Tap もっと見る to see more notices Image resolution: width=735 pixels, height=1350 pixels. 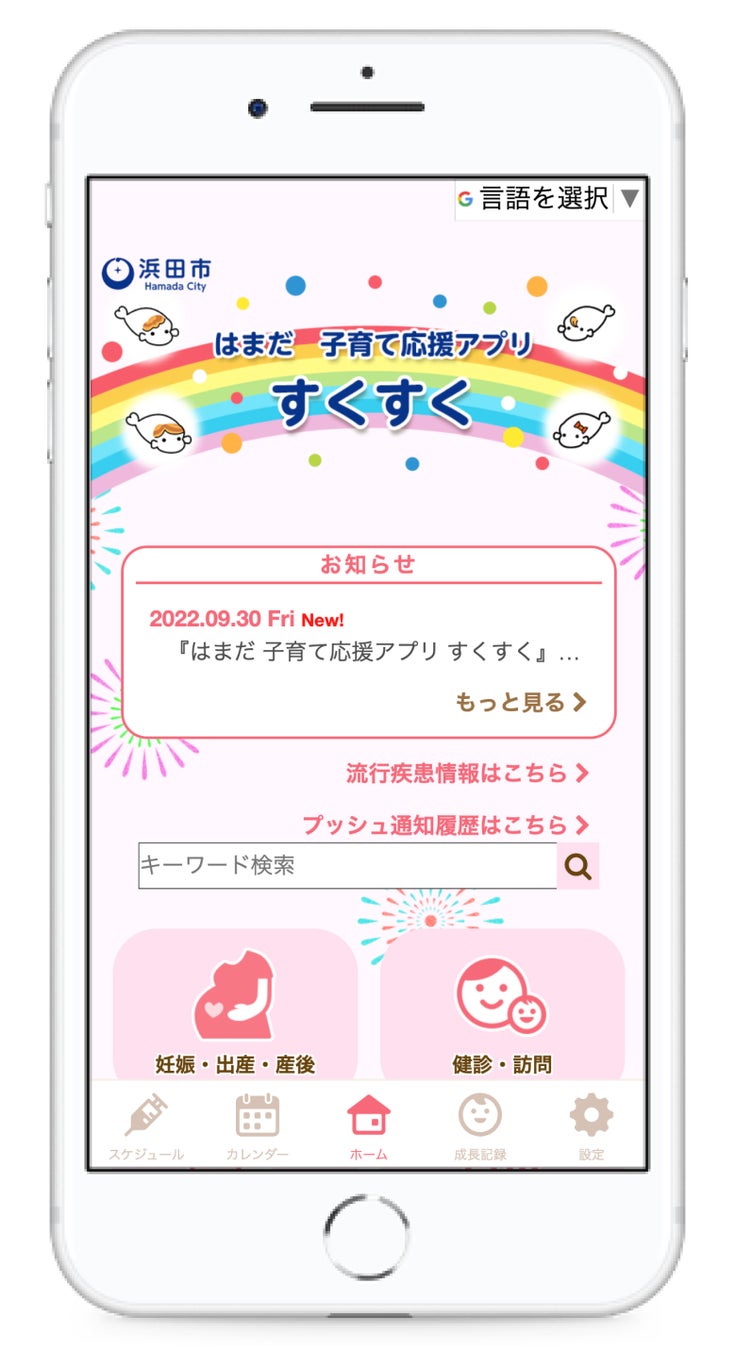tap(520, 703)
